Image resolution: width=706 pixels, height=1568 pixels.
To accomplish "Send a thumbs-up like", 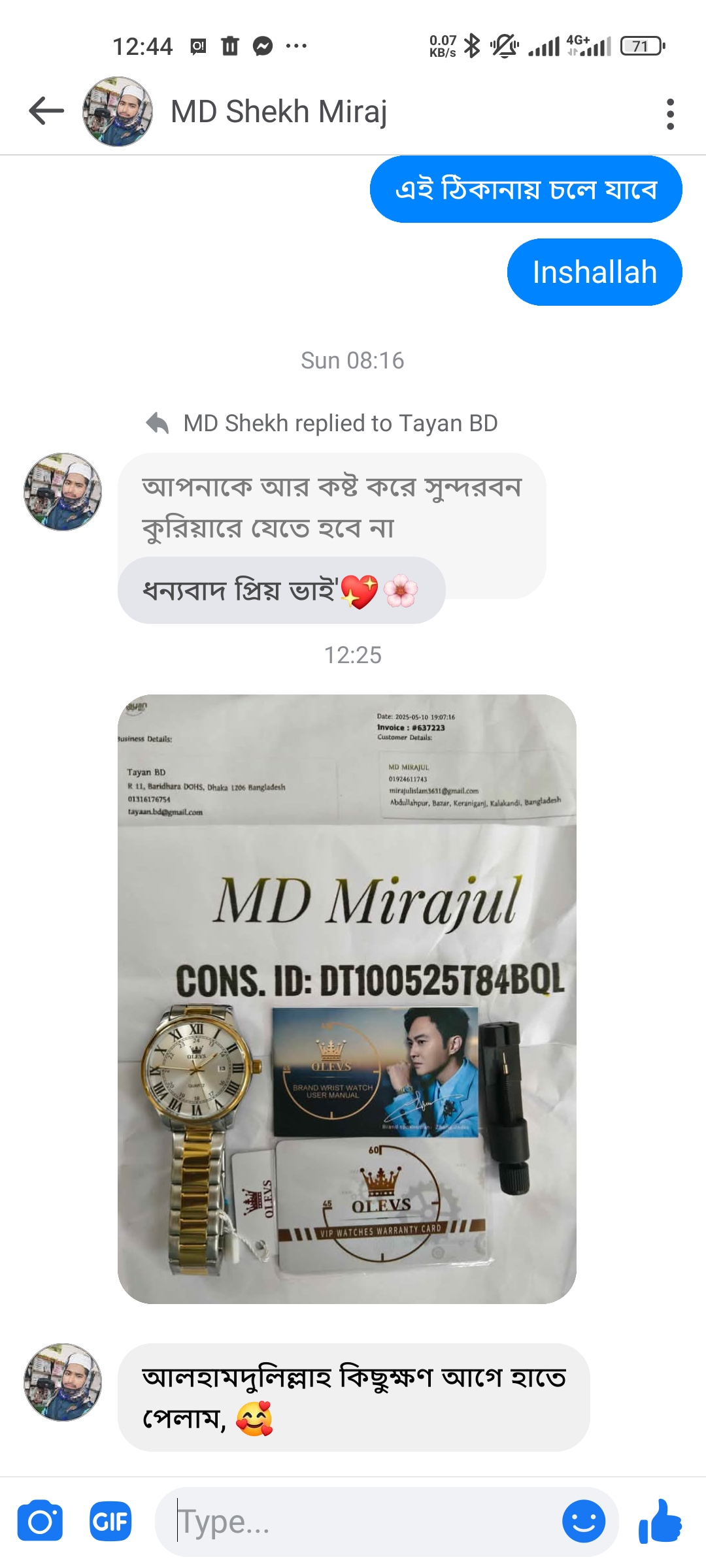I will click(660, 1521).
